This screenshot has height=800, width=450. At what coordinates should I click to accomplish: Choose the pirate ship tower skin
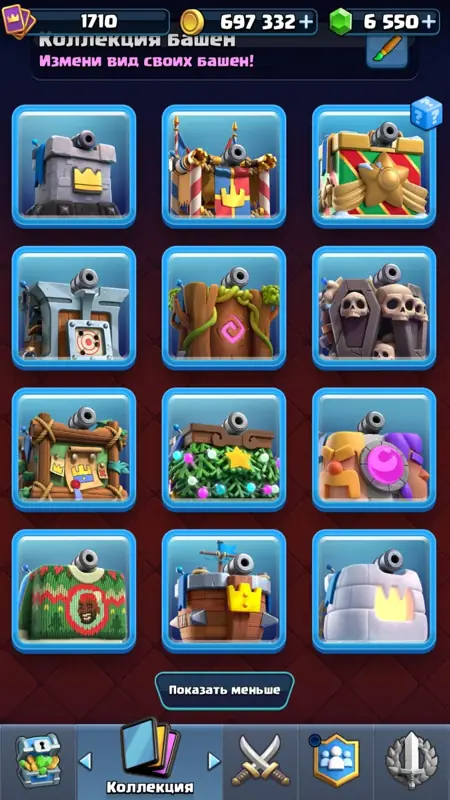click(224, 591)
